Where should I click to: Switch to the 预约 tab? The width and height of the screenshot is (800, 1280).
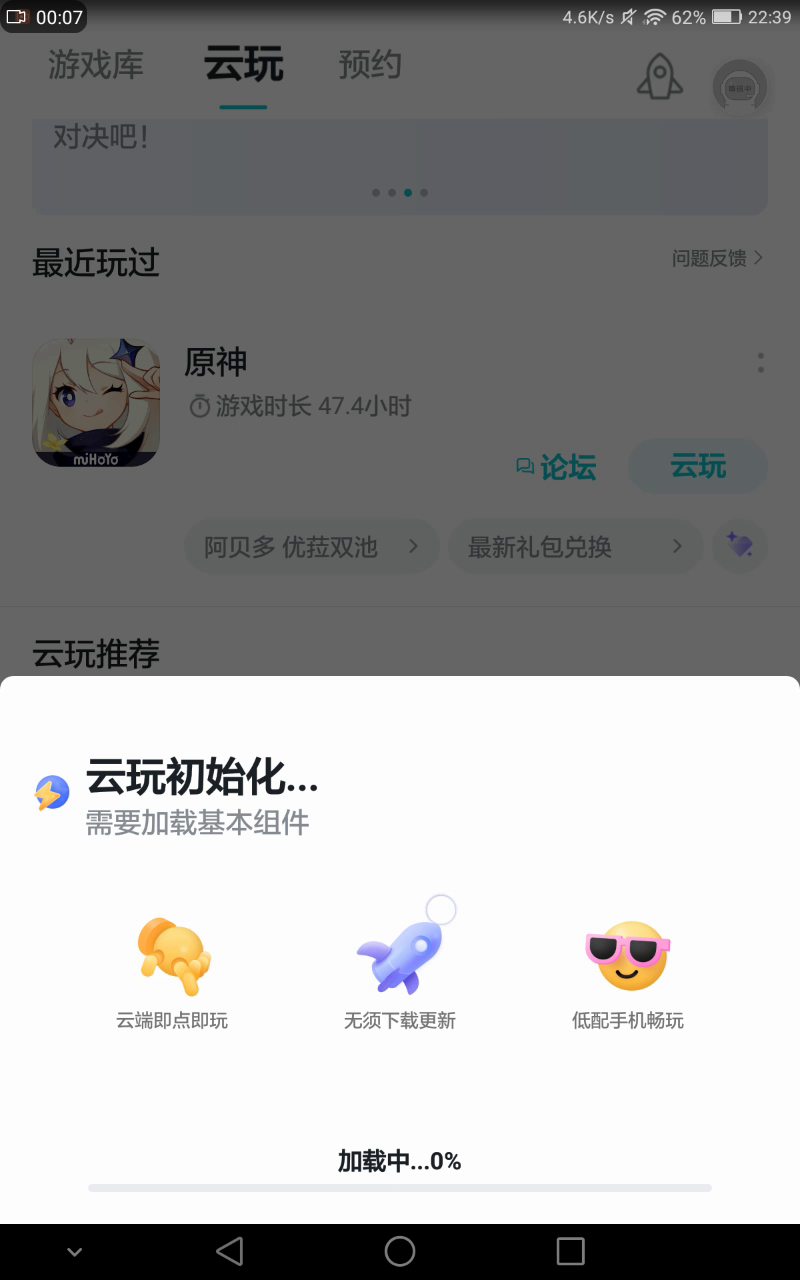370,66
